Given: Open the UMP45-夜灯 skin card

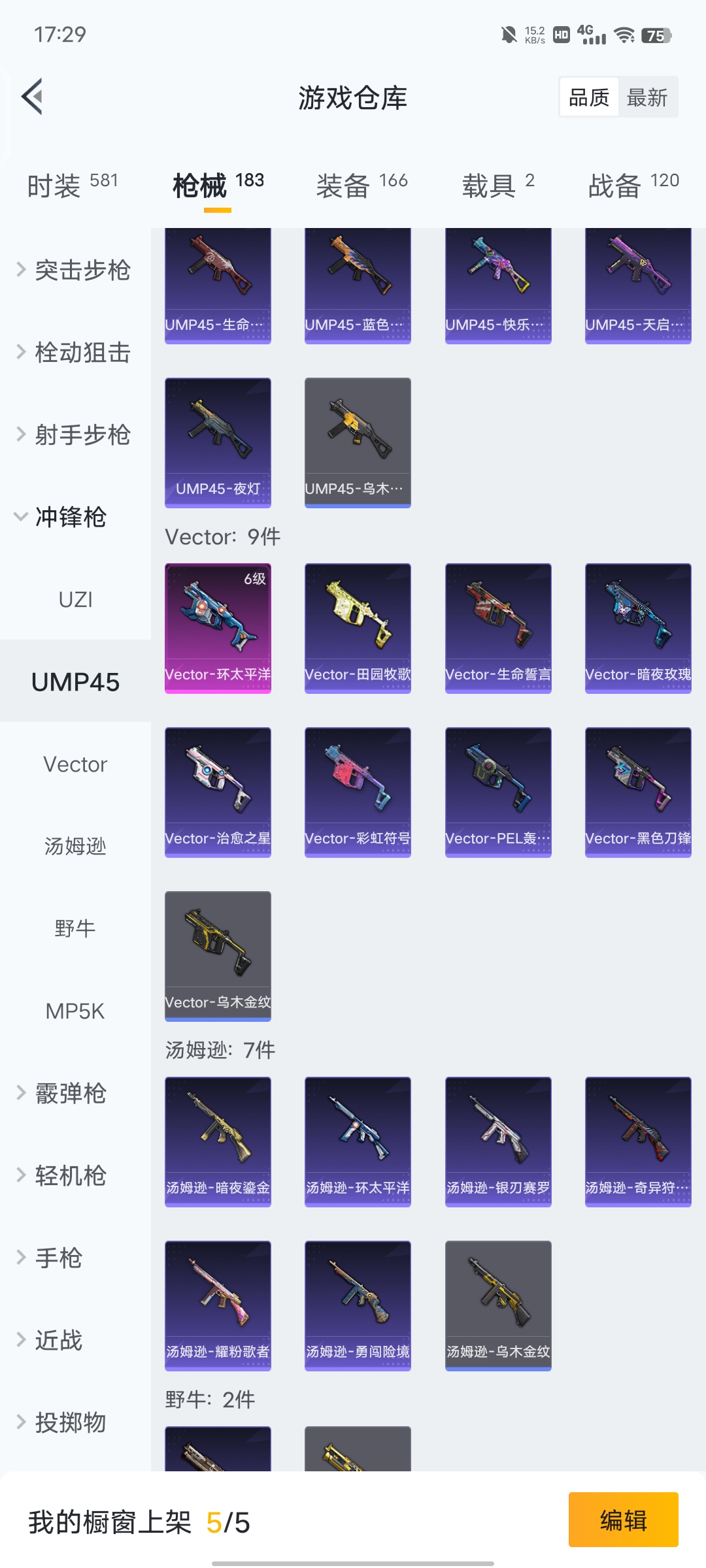Looking at the screenshot, I should click(218, 442).
